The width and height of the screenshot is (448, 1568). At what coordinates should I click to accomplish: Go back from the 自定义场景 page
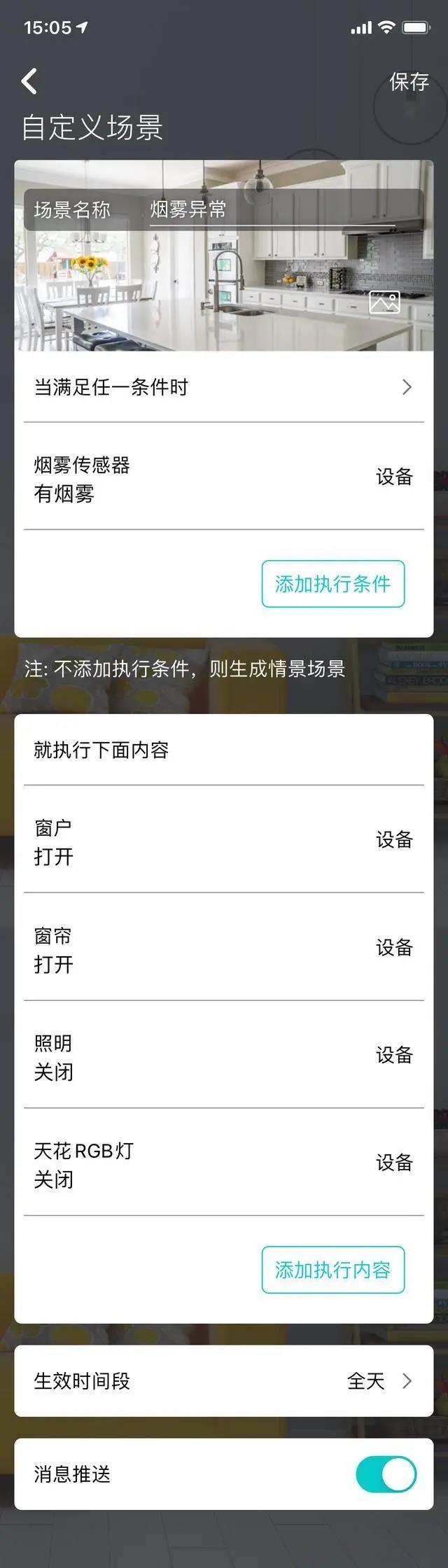[29, 82]
